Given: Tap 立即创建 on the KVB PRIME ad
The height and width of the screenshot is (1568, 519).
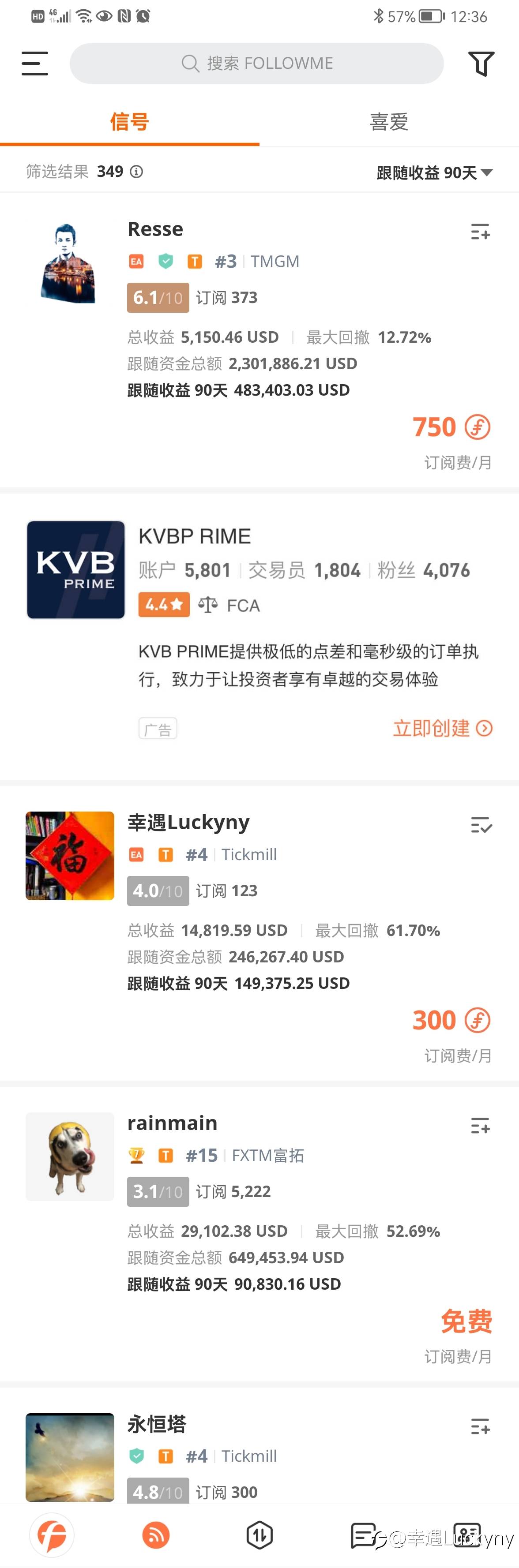Looking at the screenshot, I should [x=442, y=728].
